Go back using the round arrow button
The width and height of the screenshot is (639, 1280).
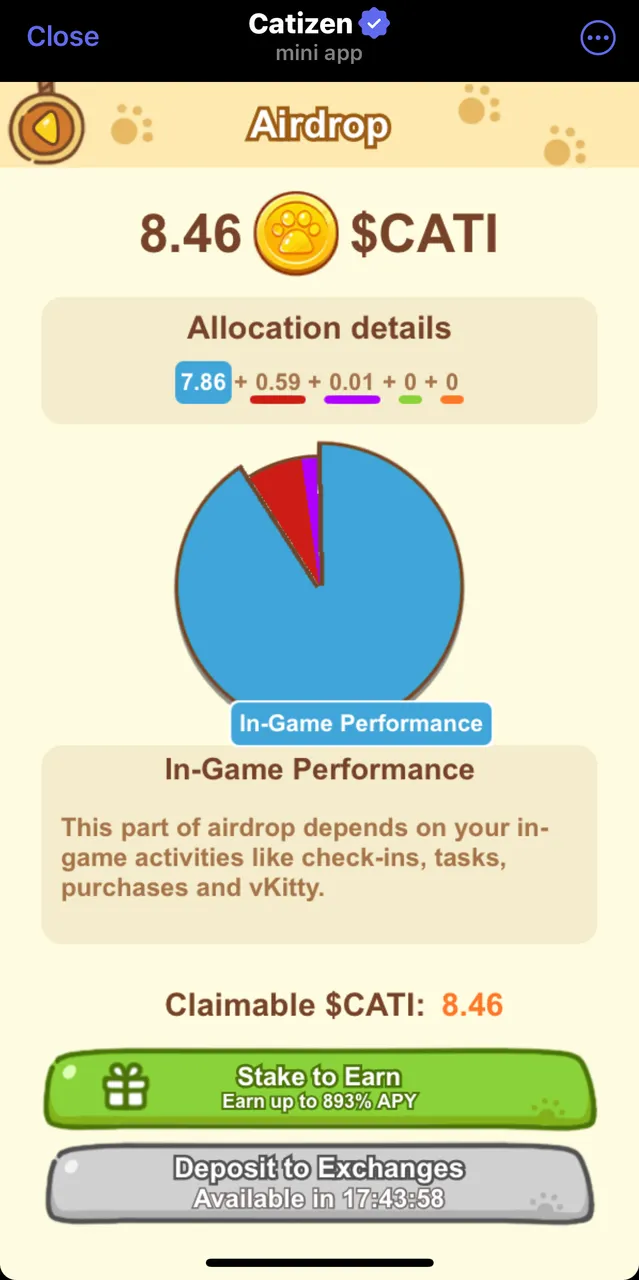(x=45, y=127)
